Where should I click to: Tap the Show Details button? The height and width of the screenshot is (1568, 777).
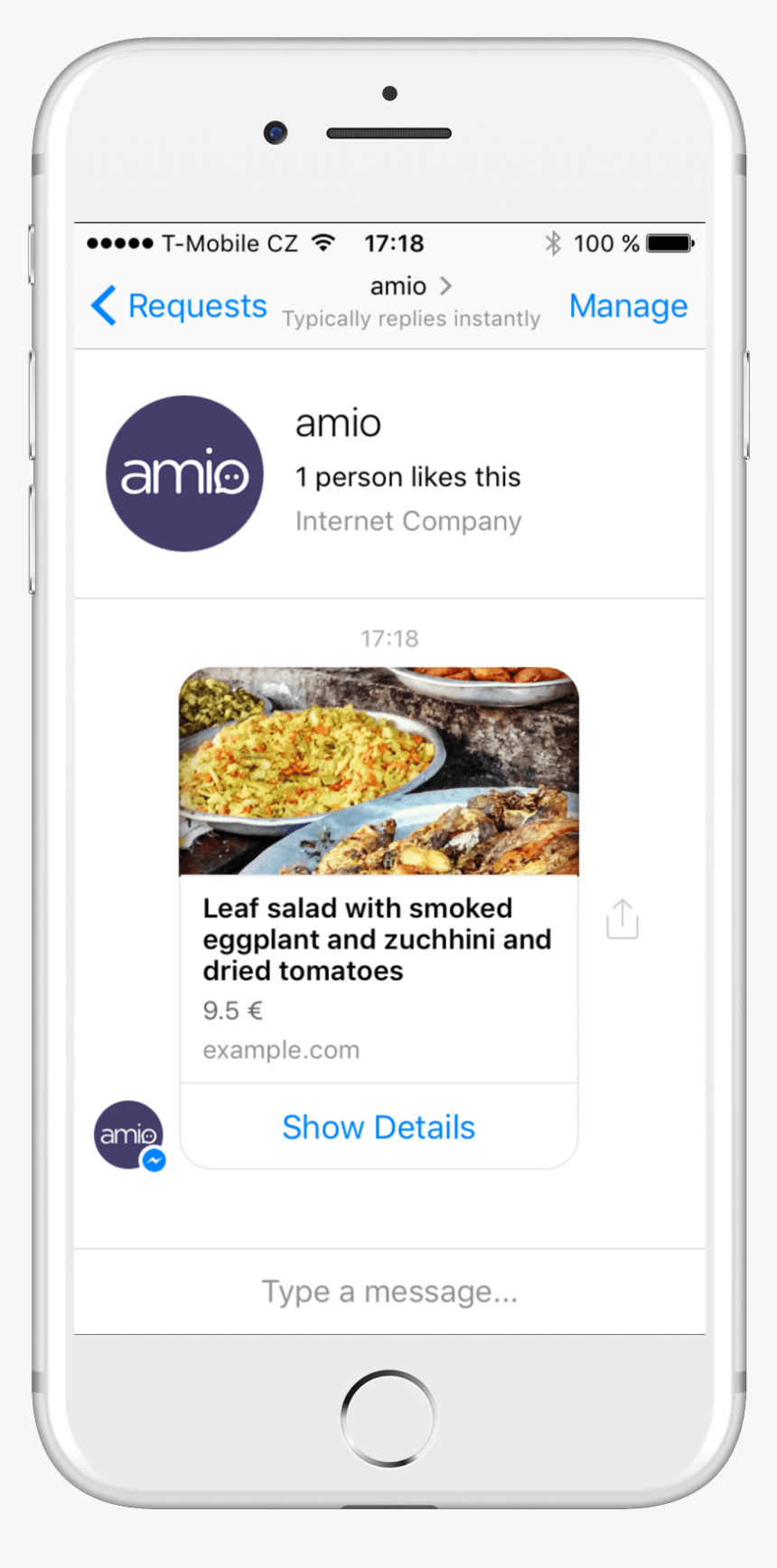(379, 1127)
